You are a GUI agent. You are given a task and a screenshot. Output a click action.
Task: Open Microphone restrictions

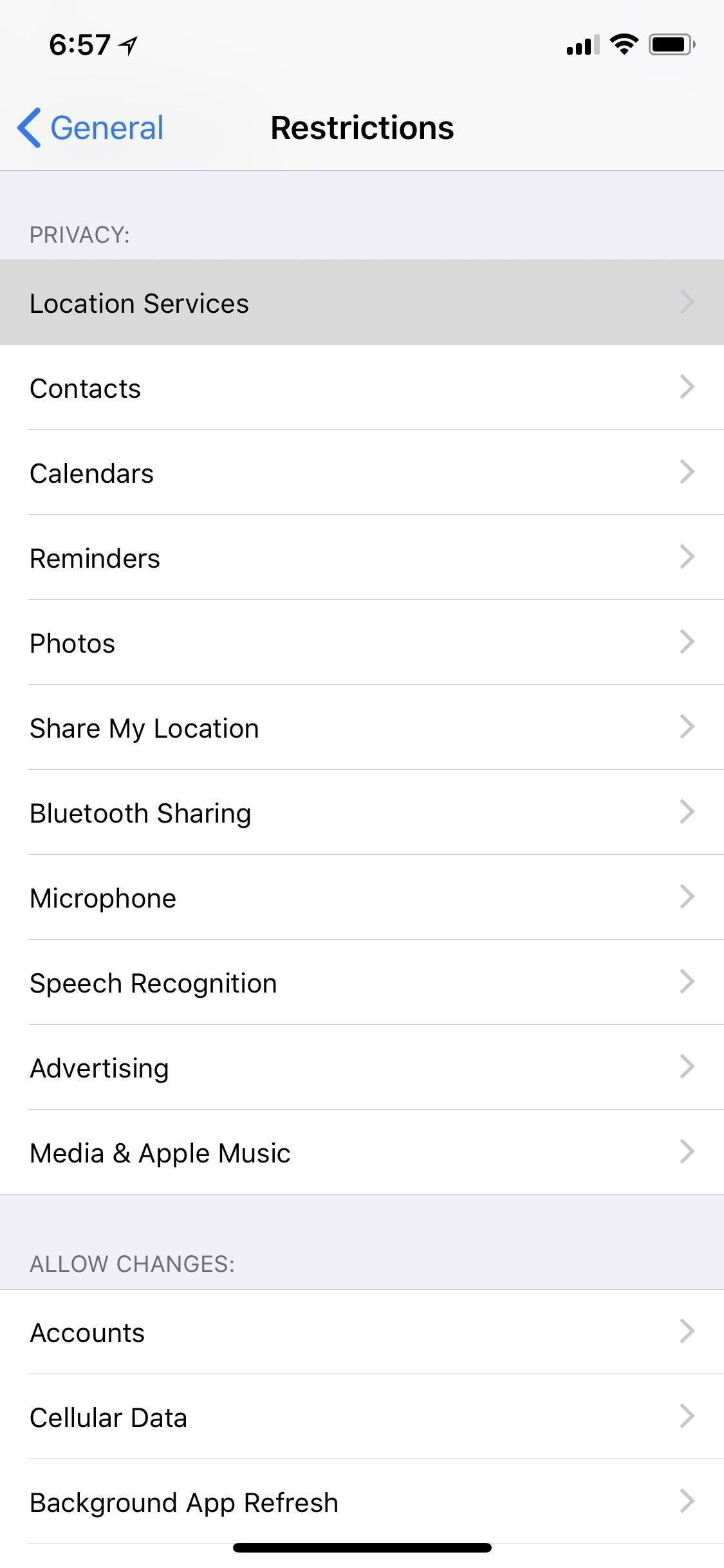tap(362, 897)
